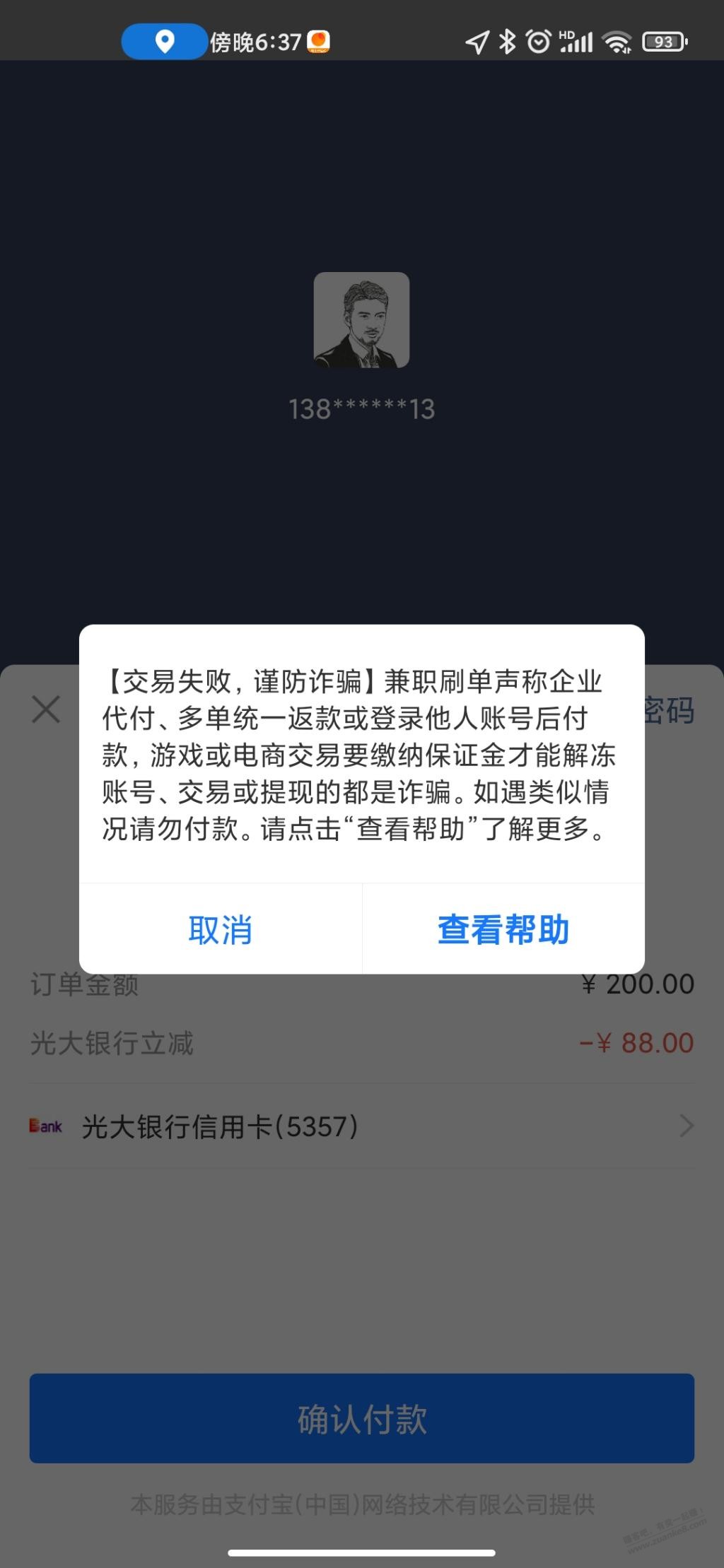Tap the user avatar portrait
The height and width of the screenshot is (1568, 724).
tap(362, 319)
